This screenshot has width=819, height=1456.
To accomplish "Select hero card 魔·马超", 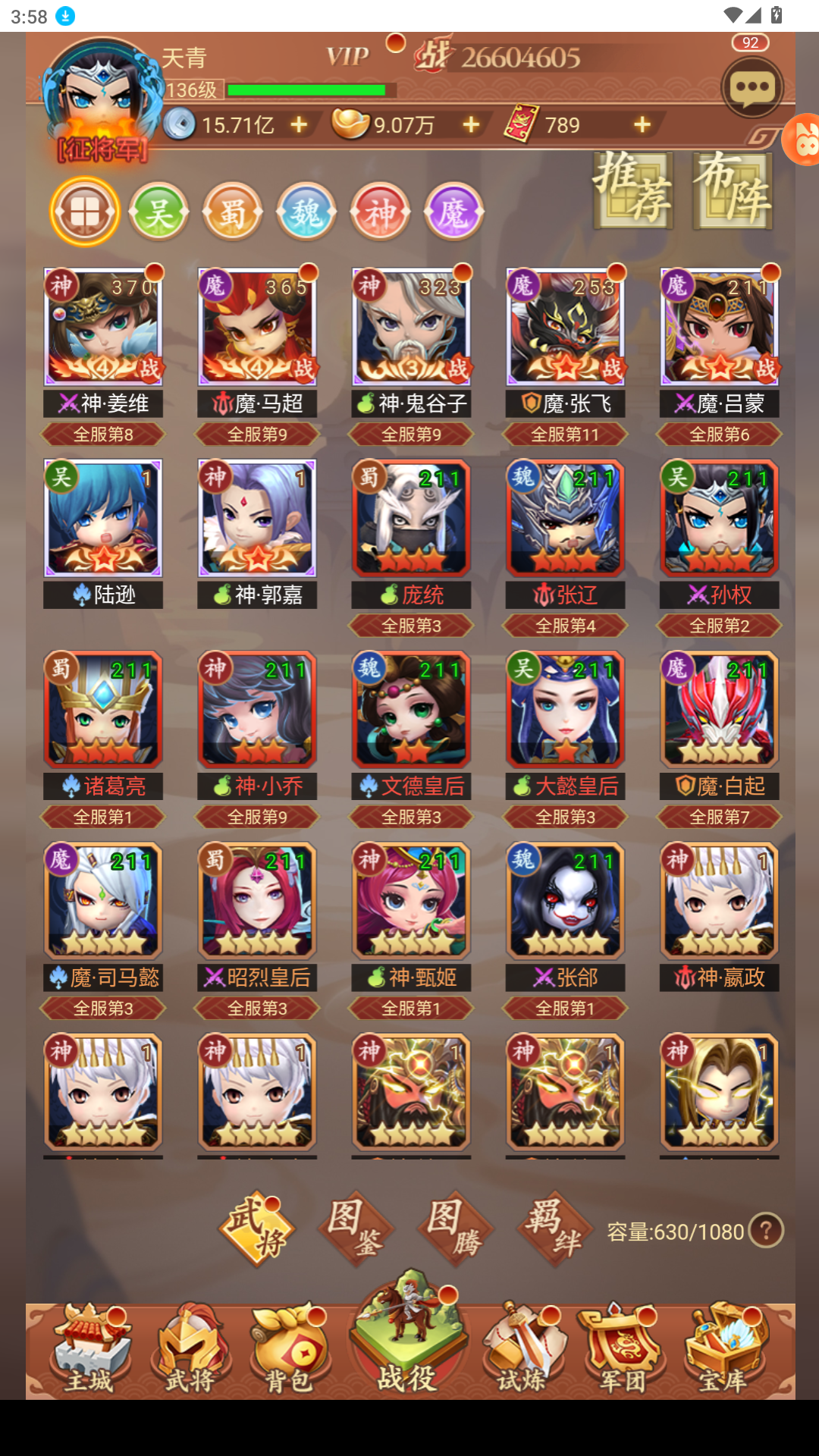I will (x=257, y=328).
